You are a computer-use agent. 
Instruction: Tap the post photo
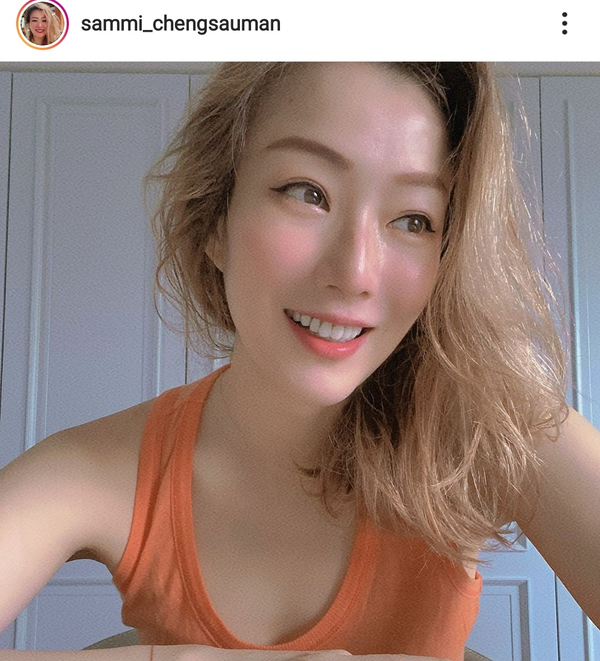(300, 360)
